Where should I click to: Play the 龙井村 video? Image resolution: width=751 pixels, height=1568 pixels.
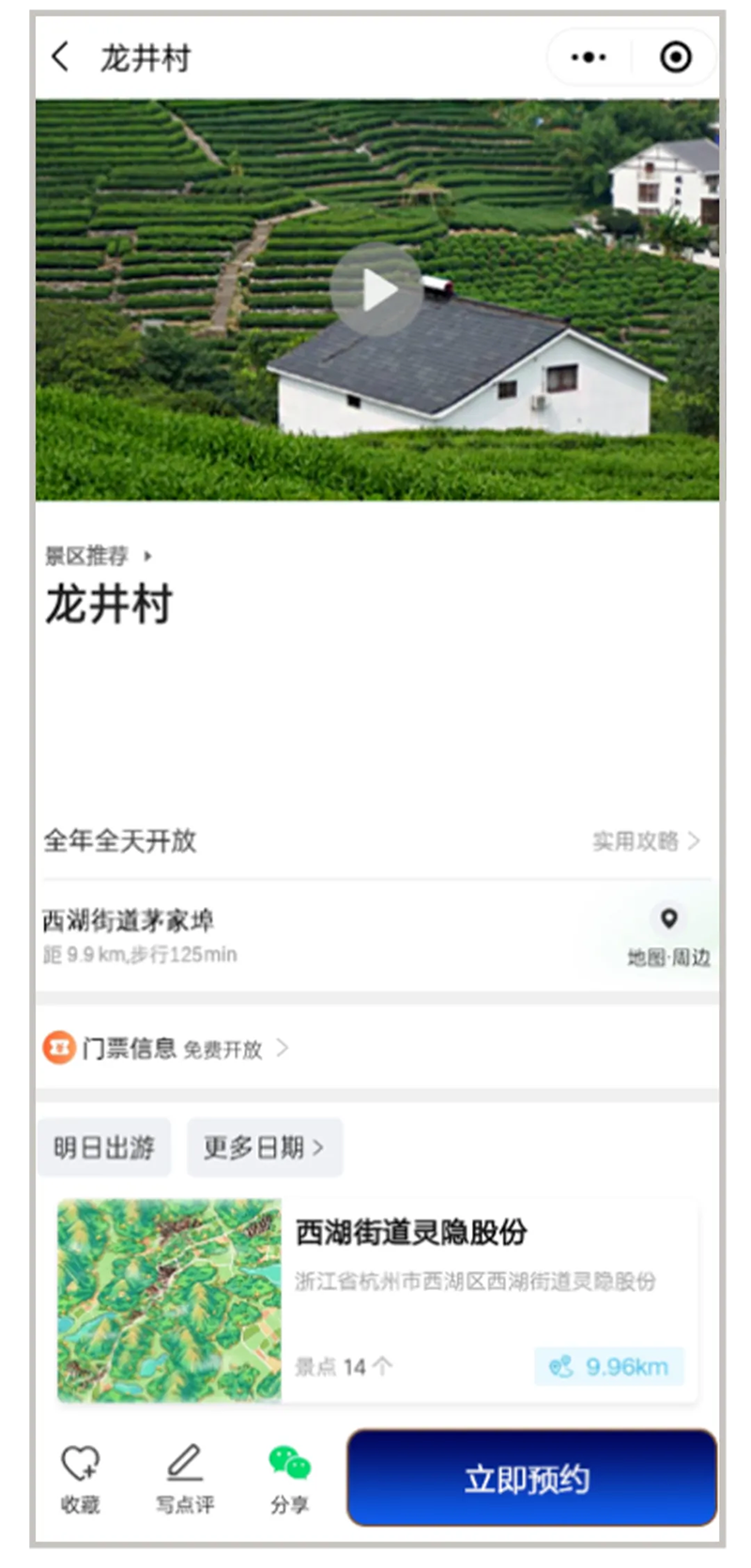(x=376, y=290)
